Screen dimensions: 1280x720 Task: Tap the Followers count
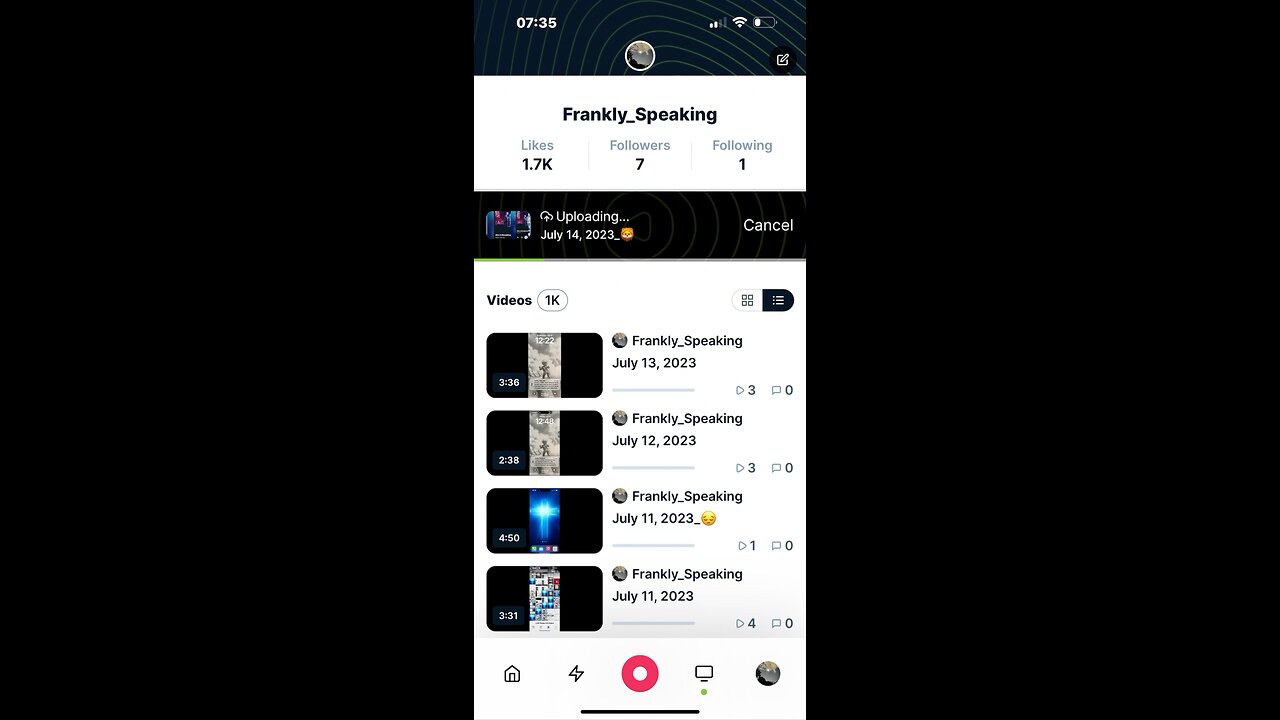point(640,155)
